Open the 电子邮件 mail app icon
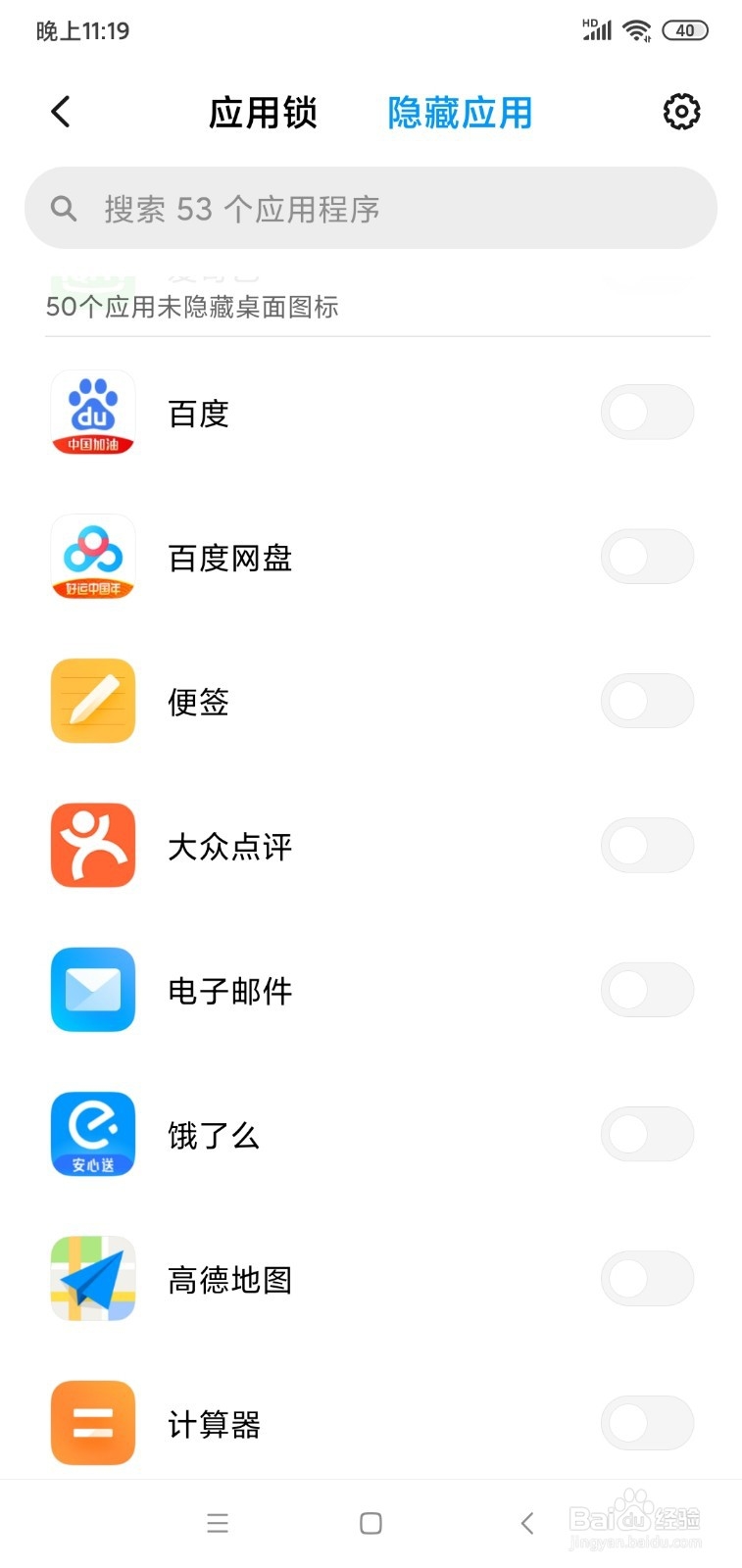Screen dimensions: 742x1568 (92, 989)
